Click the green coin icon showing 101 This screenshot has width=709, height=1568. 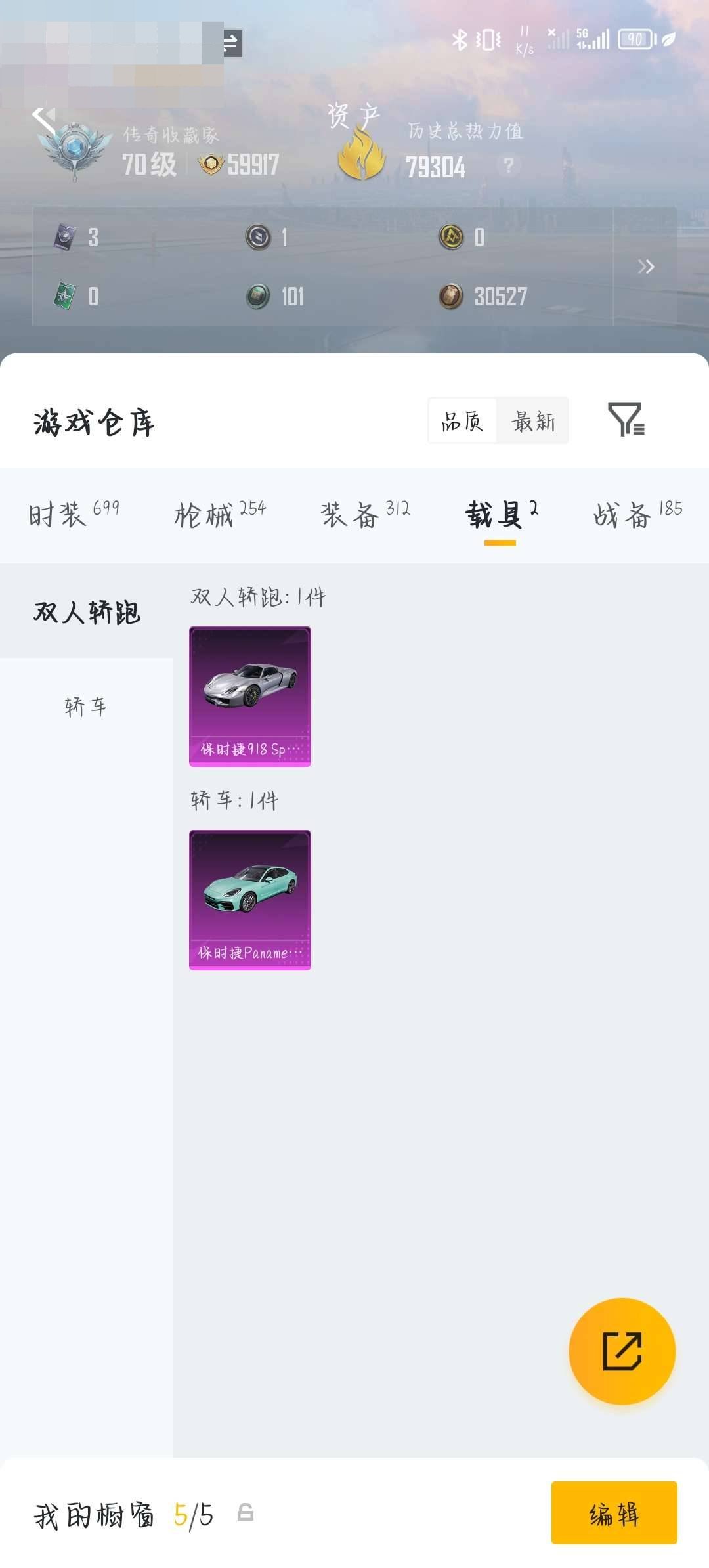pos(258,297)
